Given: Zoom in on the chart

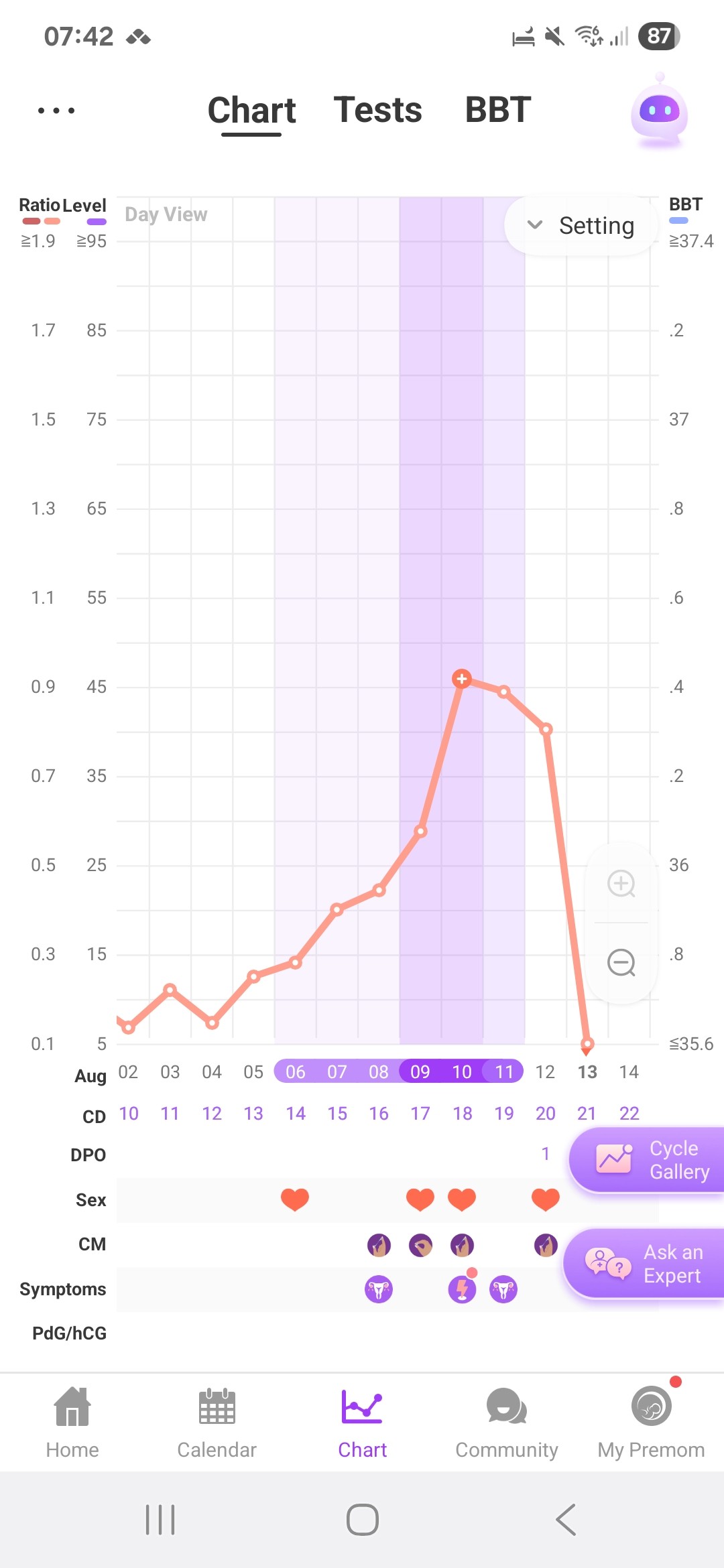Looking at the screenshot, I should point(621,883).
